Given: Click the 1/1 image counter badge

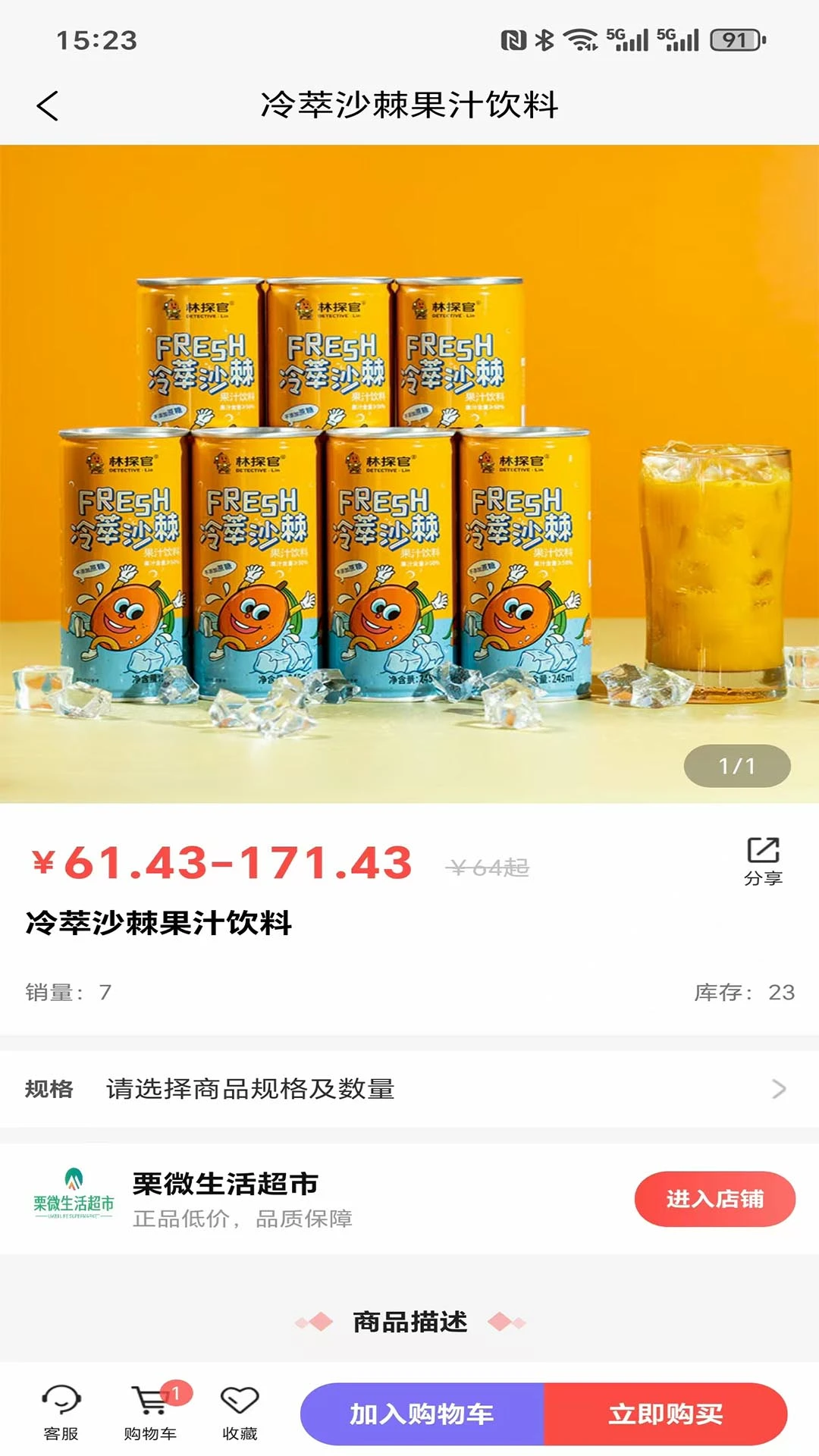Looking at the screenshot, I should [739, 766].
